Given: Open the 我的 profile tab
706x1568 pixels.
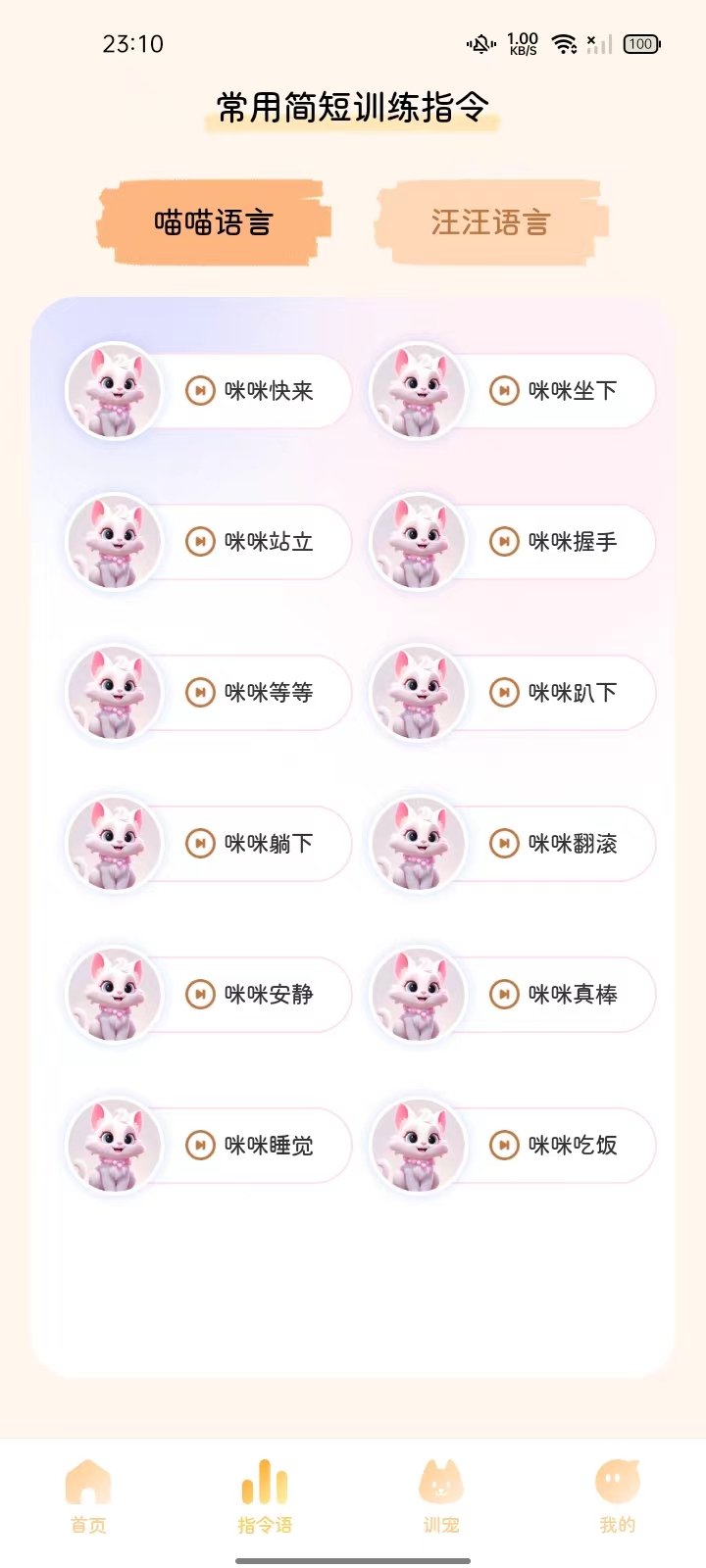Looking at the screenshot, I should pos(618,1496).
